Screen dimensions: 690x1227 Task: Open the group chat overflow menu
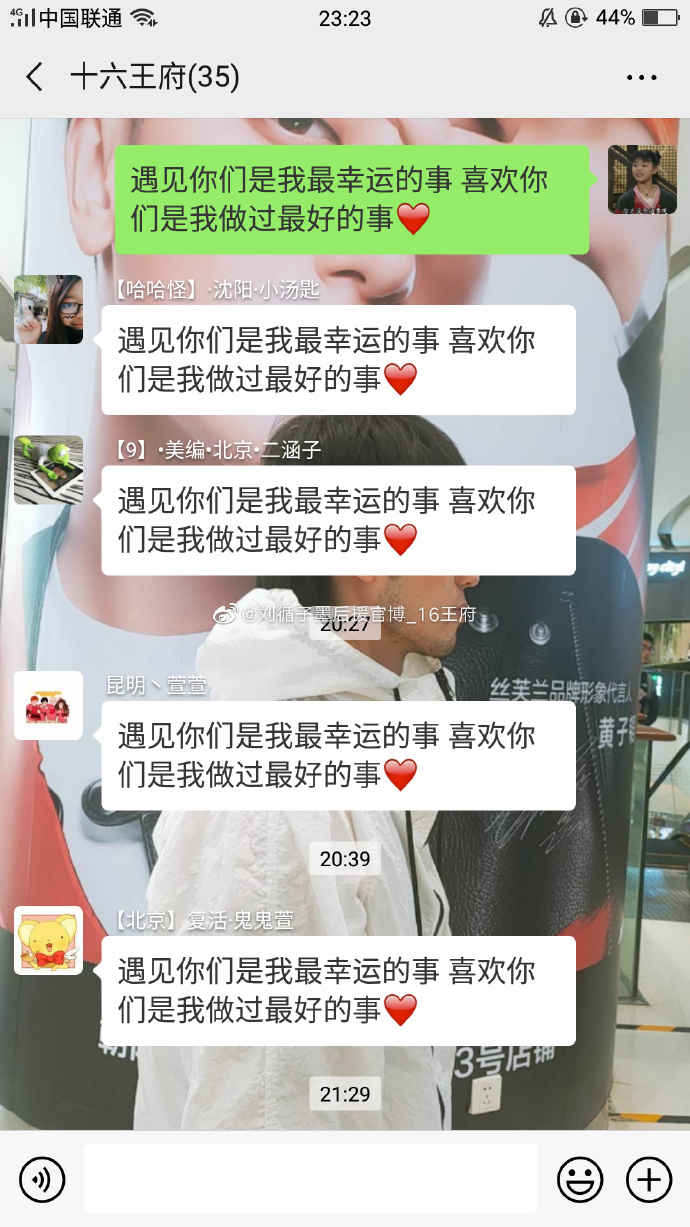(641, 77)
